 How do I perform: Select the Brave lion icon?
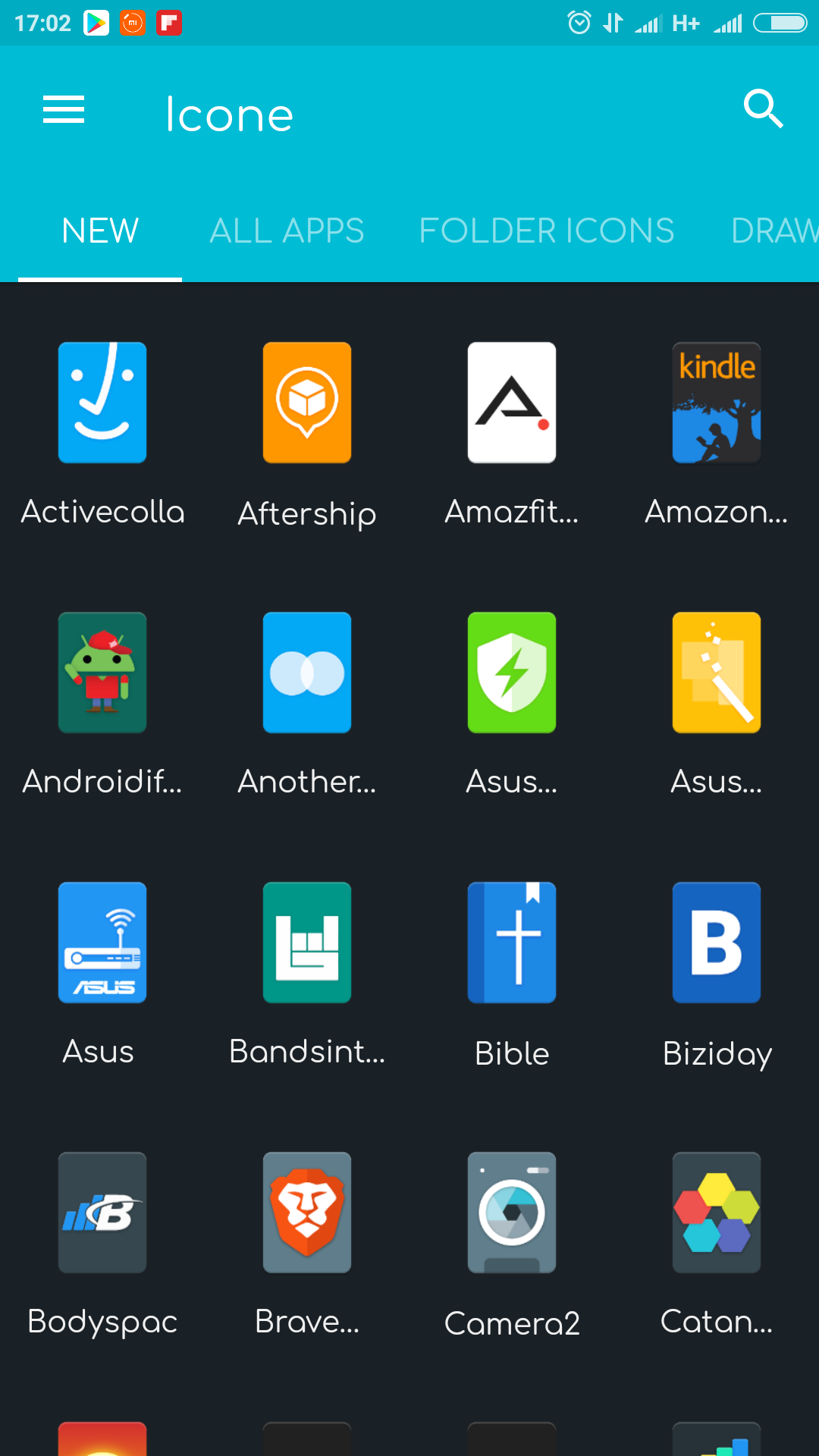pyautogui.click(x=307, y=1213)
